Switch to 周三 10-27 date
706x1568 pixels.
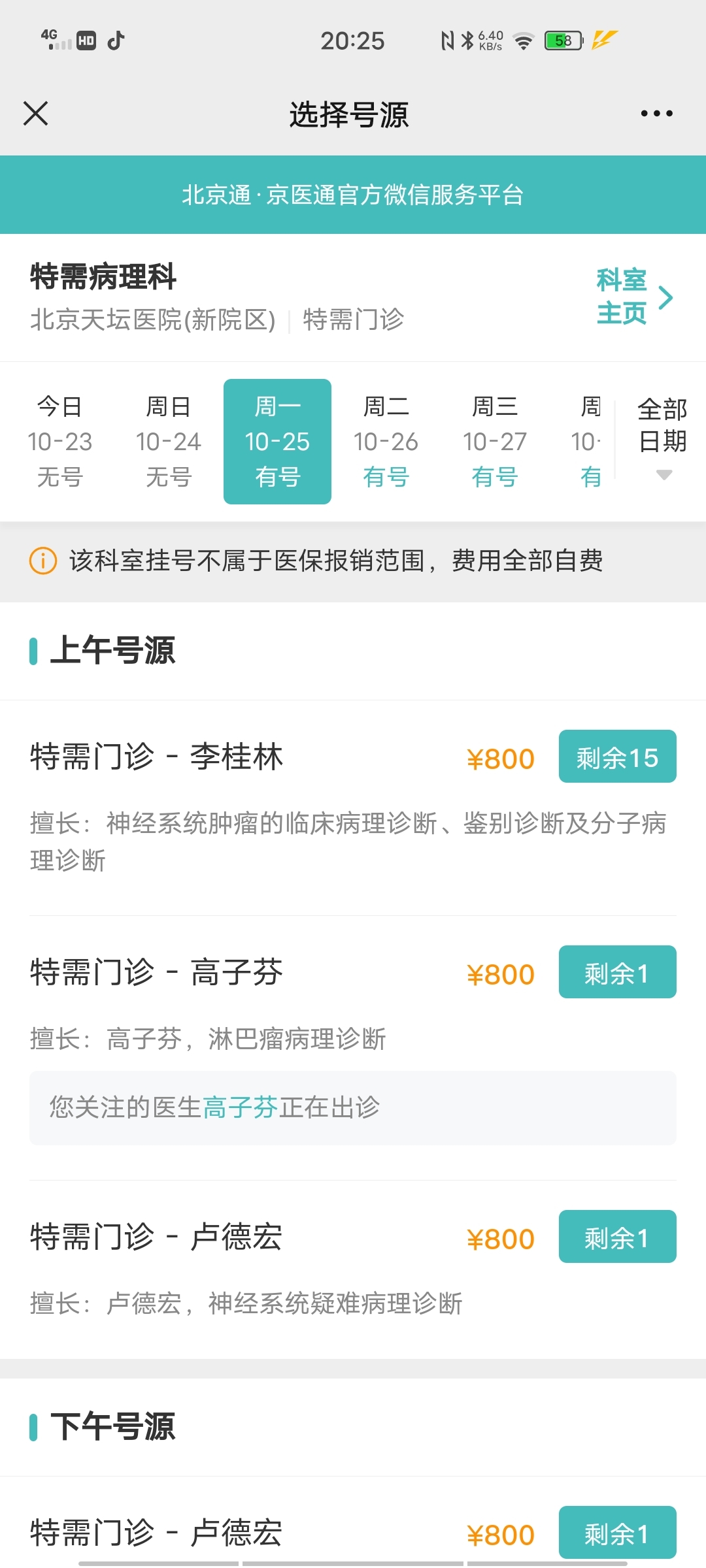click(495, 442)
